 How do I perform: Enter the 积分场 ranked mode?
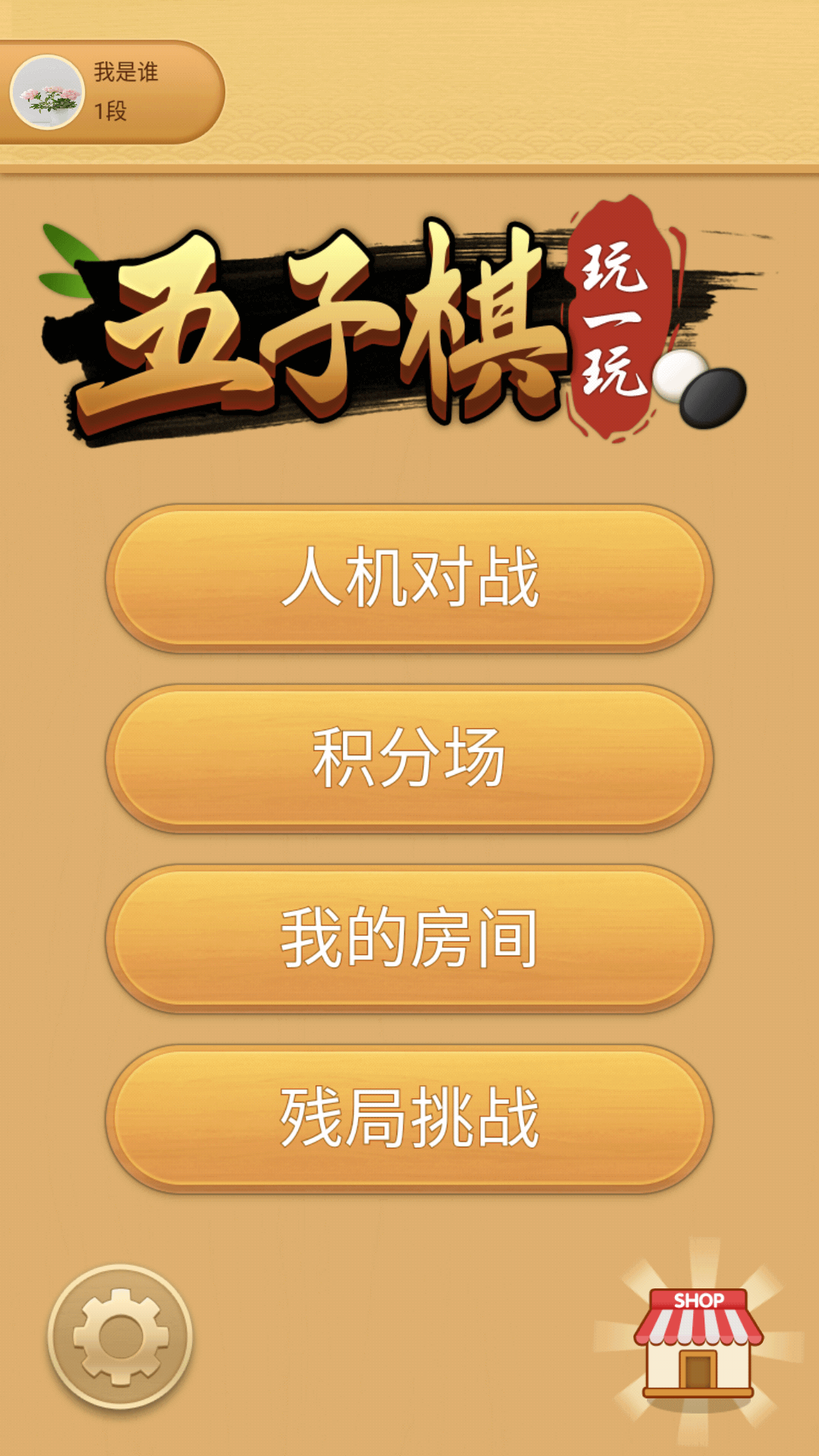[x=409, y=758]
